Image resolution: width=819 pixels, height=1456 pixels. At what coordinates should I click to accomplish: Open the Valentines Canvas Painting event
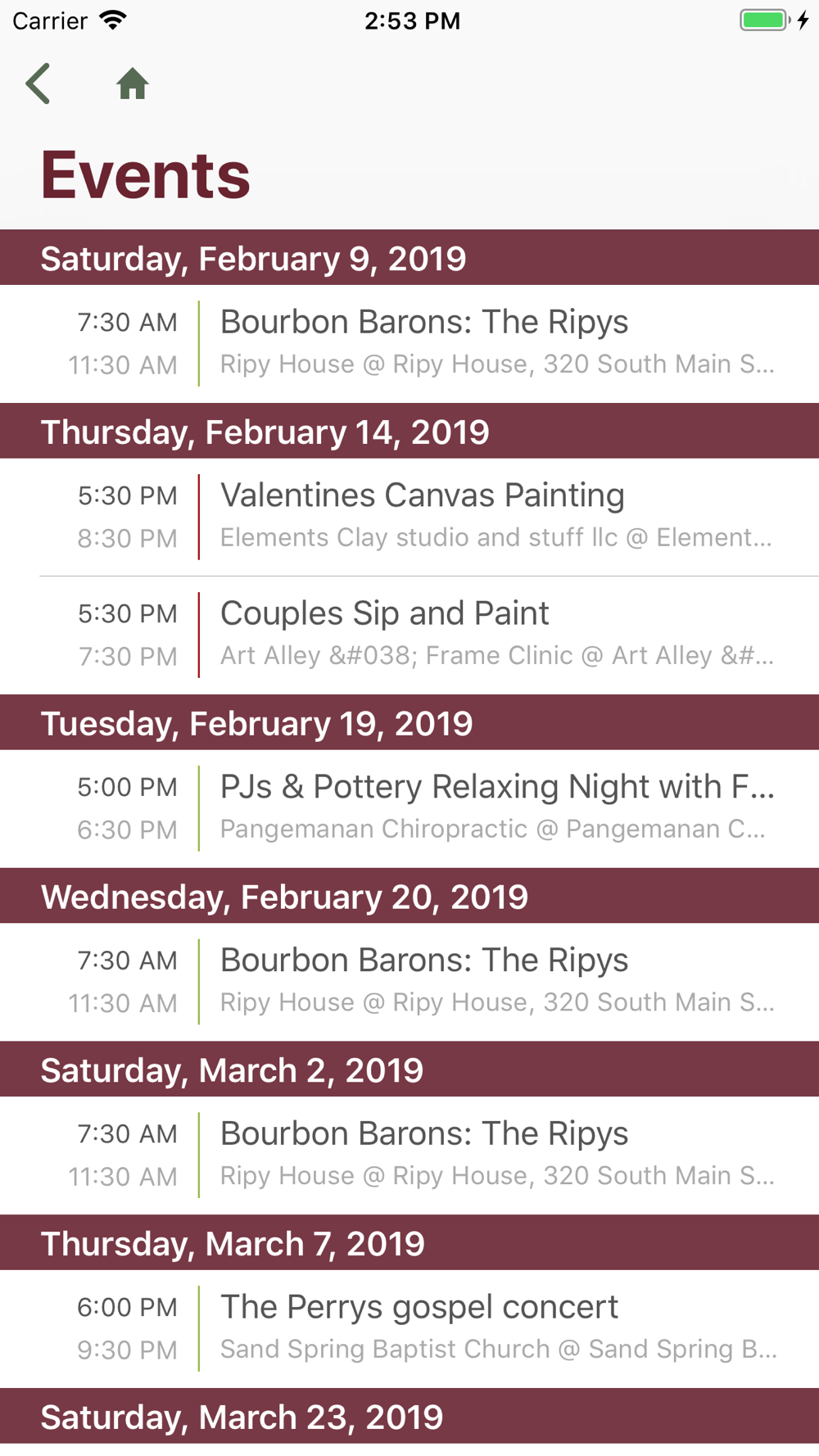[x=409, y=517]
